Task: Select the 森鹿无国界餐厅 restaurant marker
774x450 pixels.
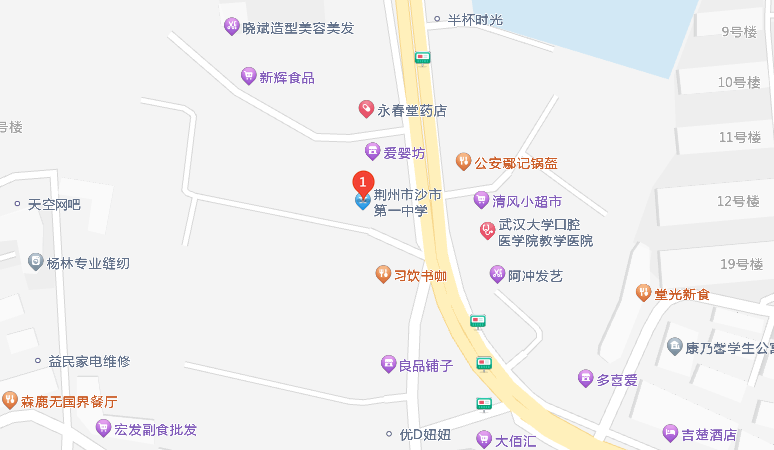Action: (x=10, y=400)
